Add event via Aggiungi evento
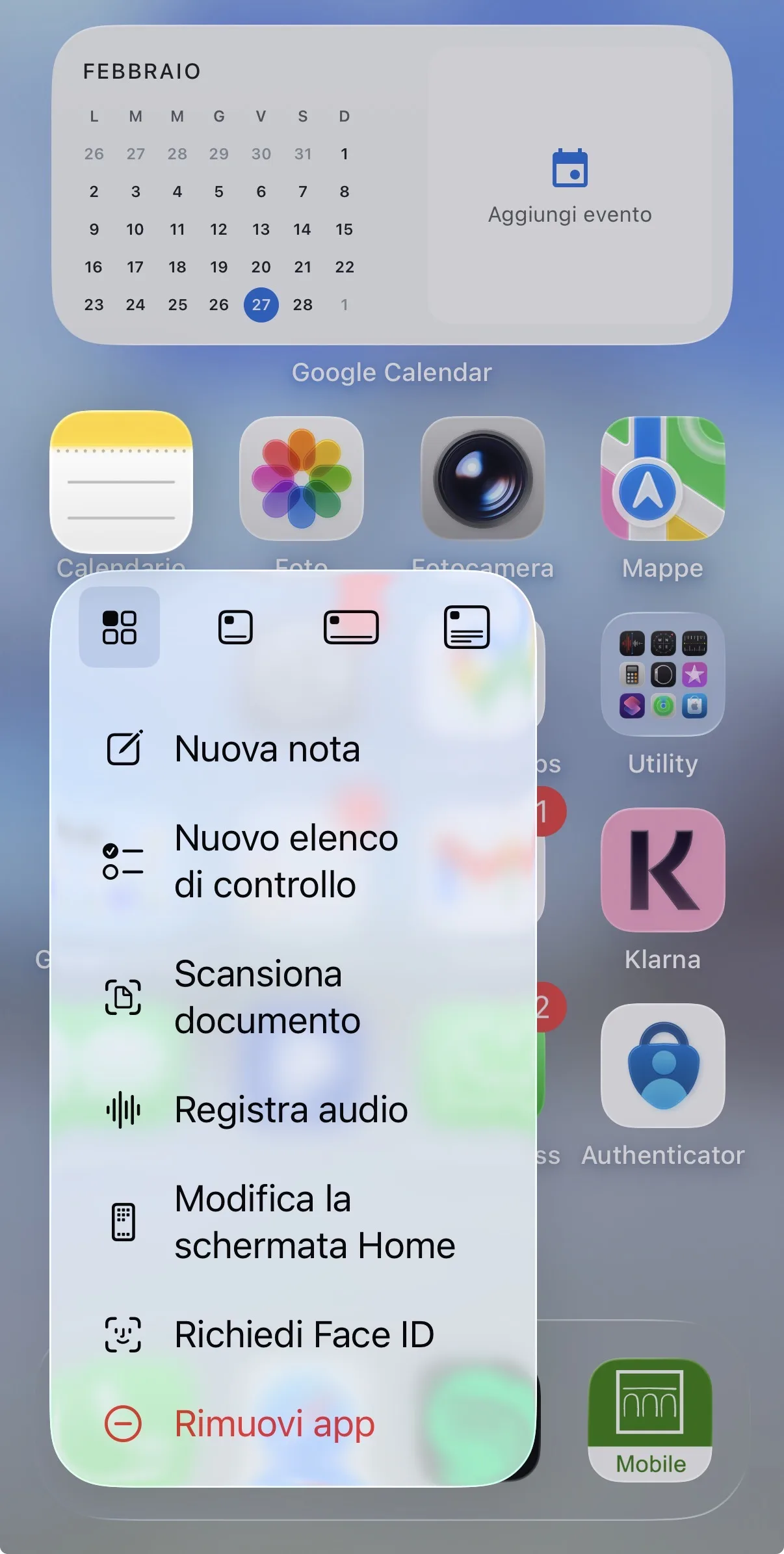Screen dimensions: 784x1554 (x=569, y=187)
